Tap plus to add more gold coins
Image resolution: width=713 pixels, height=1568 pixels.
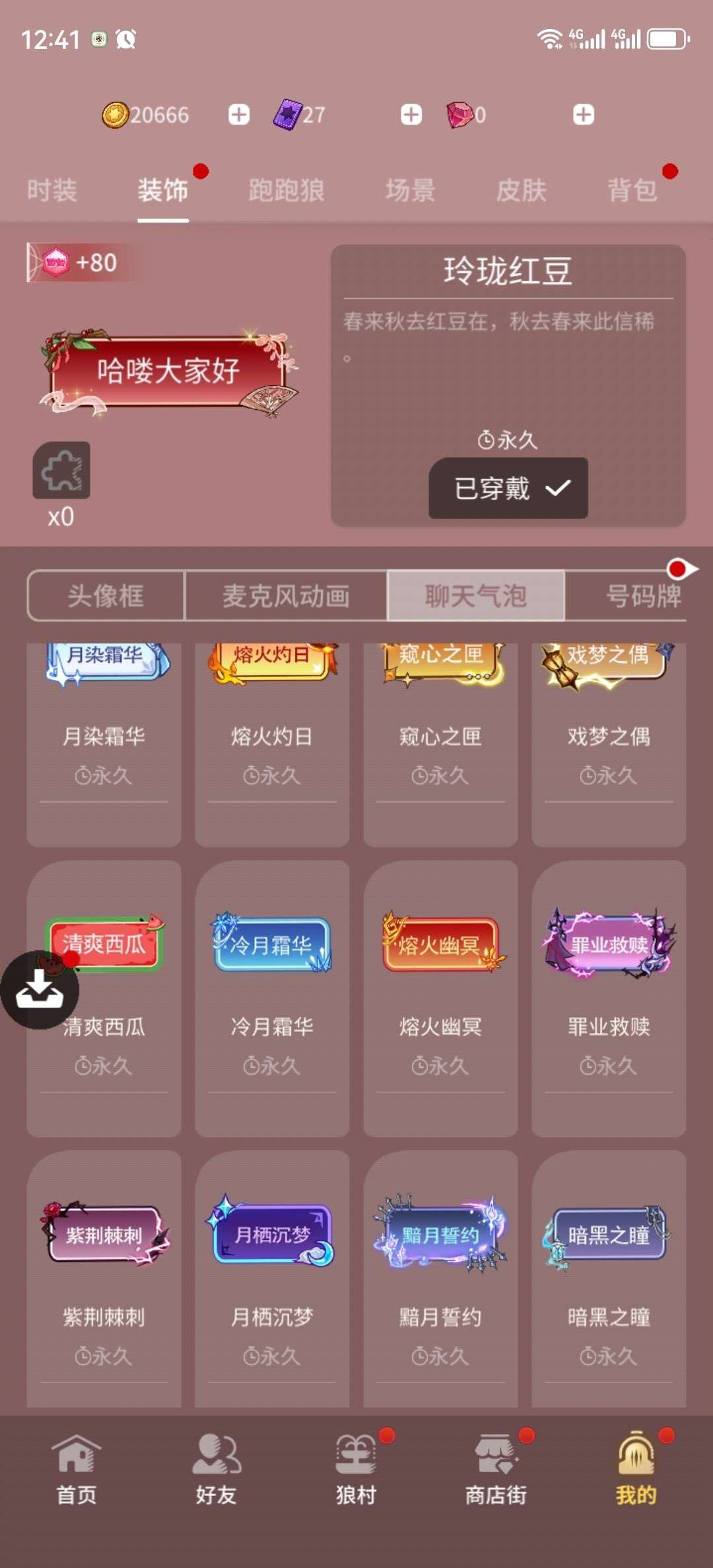pyautogui.click(x=238, y=114)
